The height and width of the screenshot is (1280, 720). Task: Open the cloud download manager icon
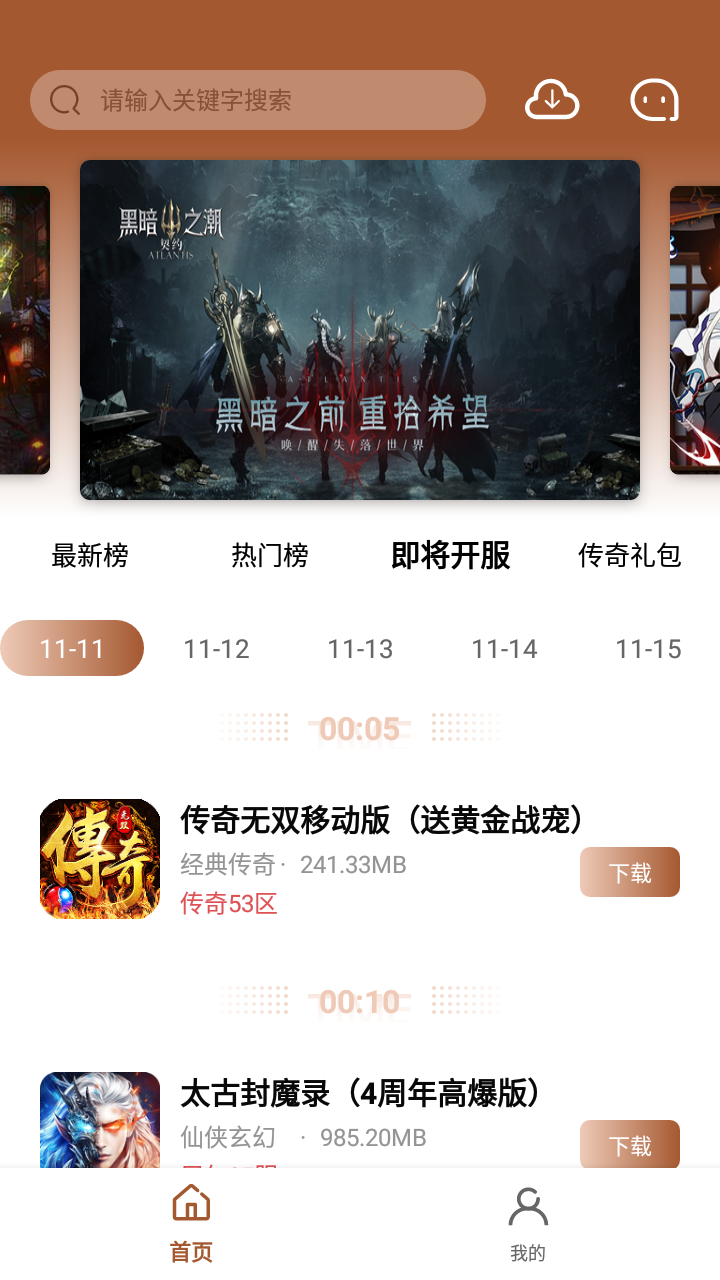pos(552,100)
